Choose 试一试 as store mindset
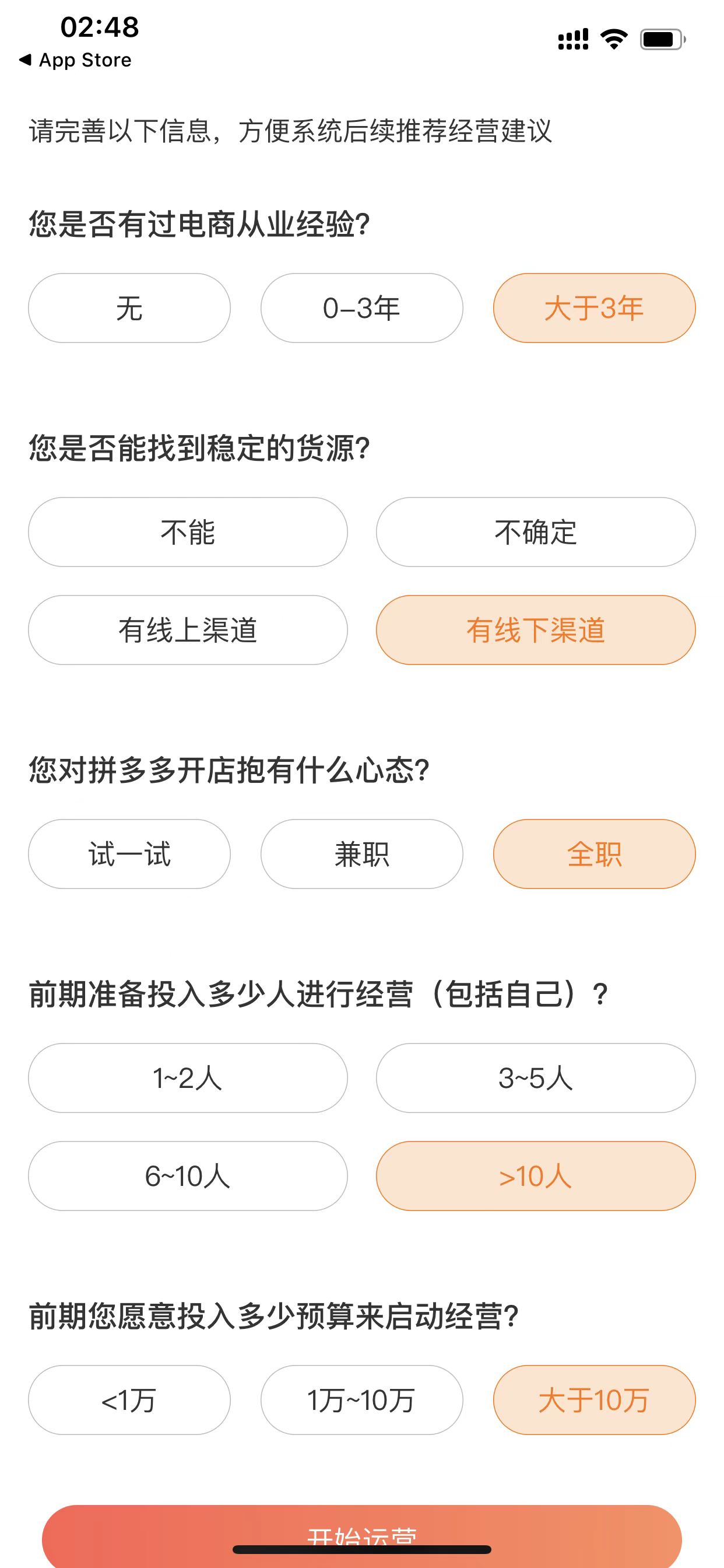The height and width of the screenshot is (1568, 724). [x=128, y=853]
